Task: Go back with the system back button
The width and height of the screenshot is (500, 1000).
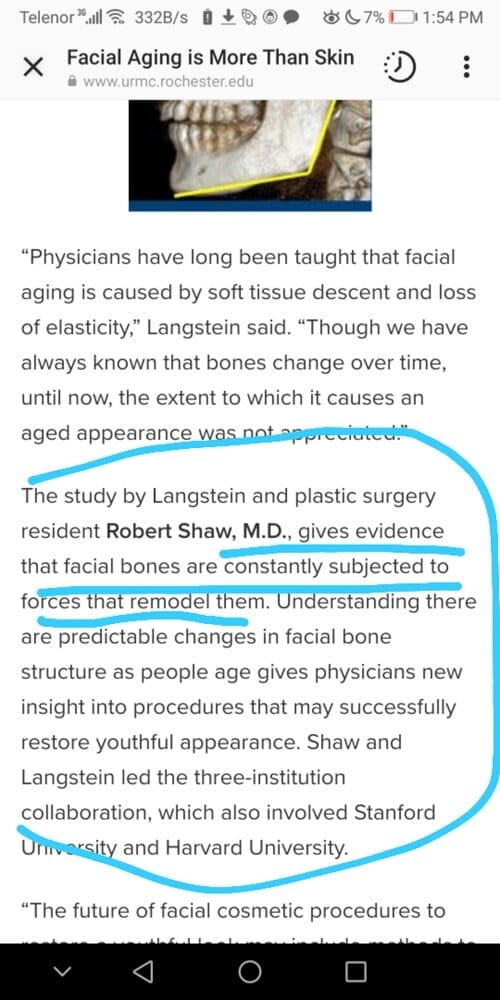Action: pos(143,971)
